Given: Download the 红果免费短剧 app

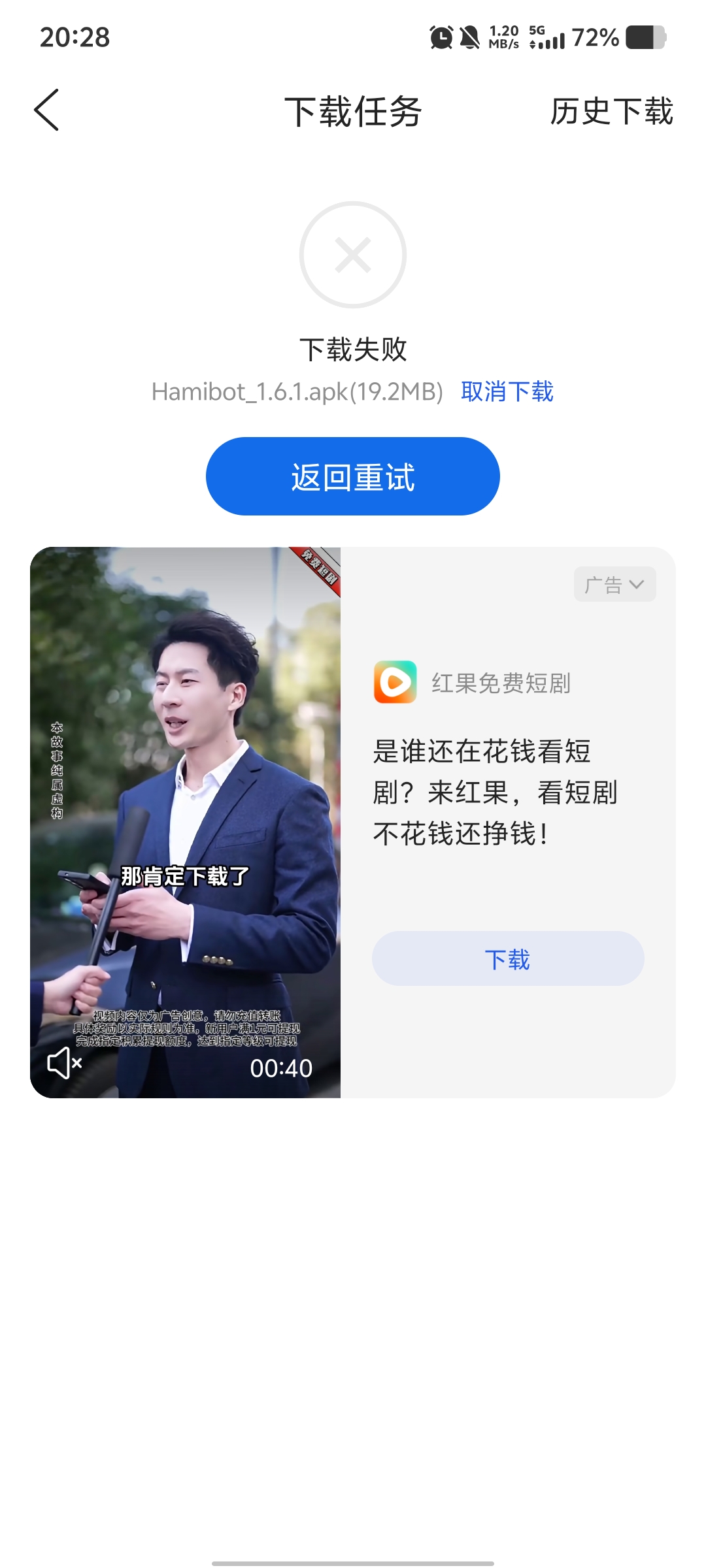Looking at the screenshot, I should click(507, 959).
